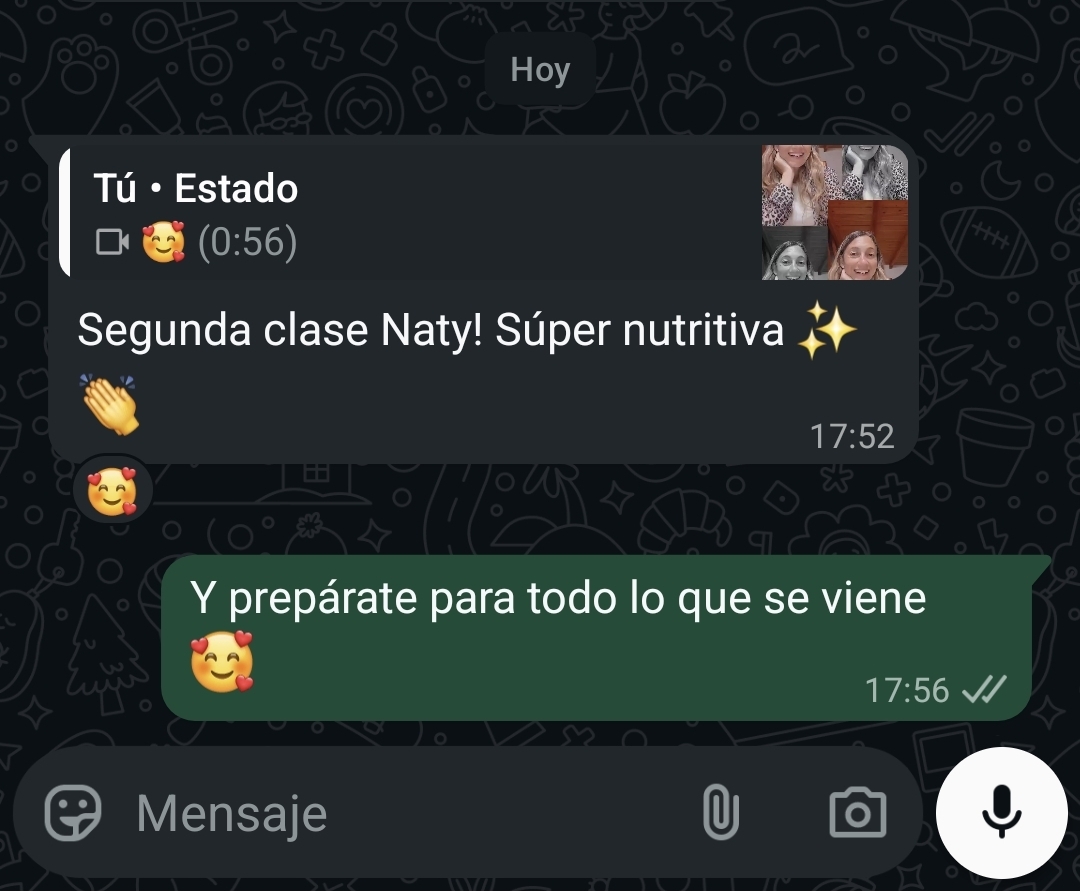
Task: Tap the microphone voice message button
Action: click(1001, 811)
